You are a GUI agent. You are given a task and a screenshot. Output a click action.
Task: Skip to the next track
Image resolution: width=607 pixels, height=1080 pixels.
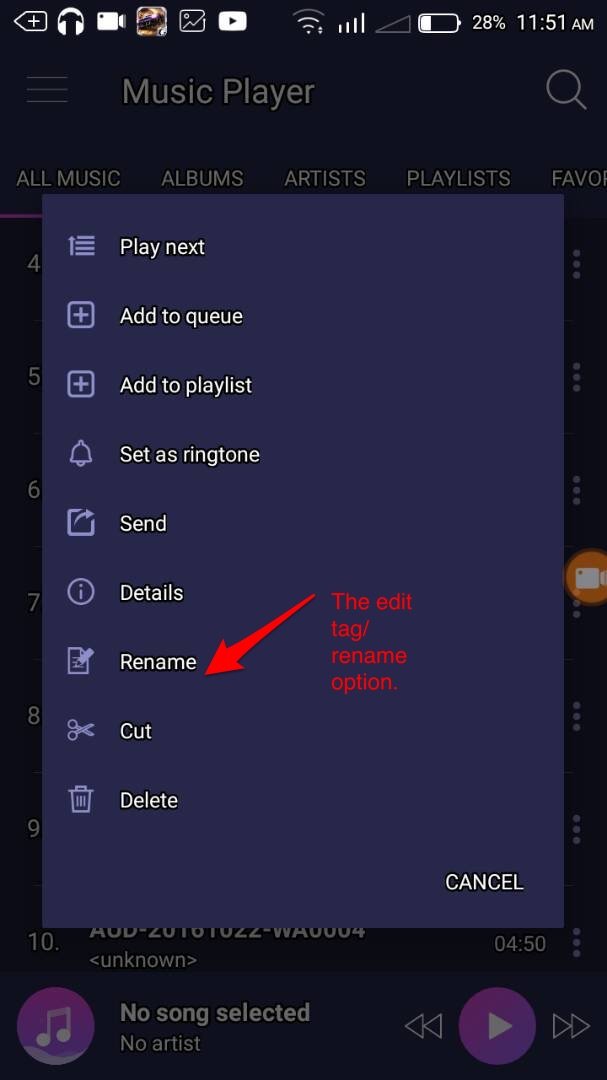[571, 1025]
